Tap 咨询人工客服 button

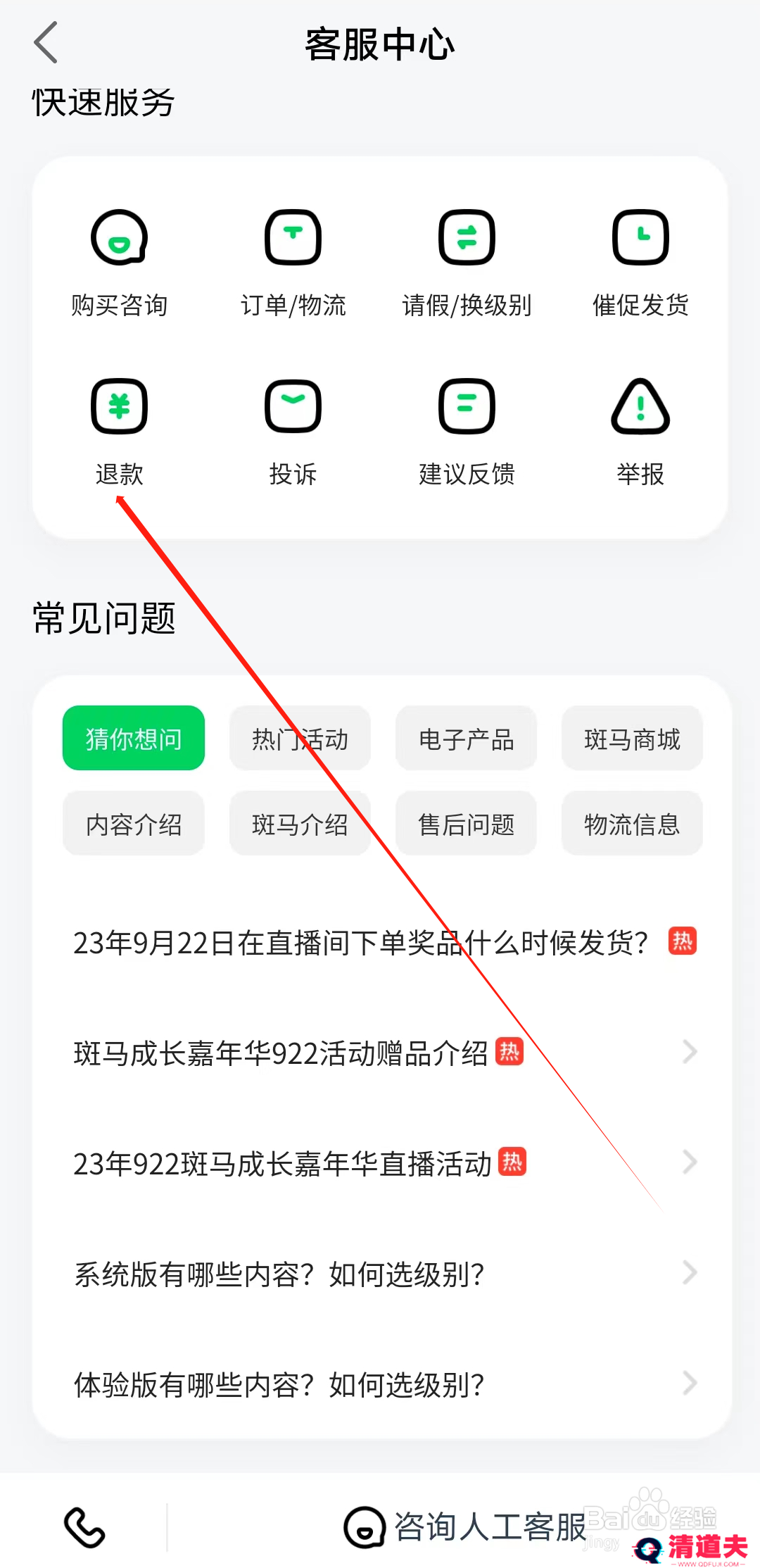pyautogui.click(x=464, y=1527)
